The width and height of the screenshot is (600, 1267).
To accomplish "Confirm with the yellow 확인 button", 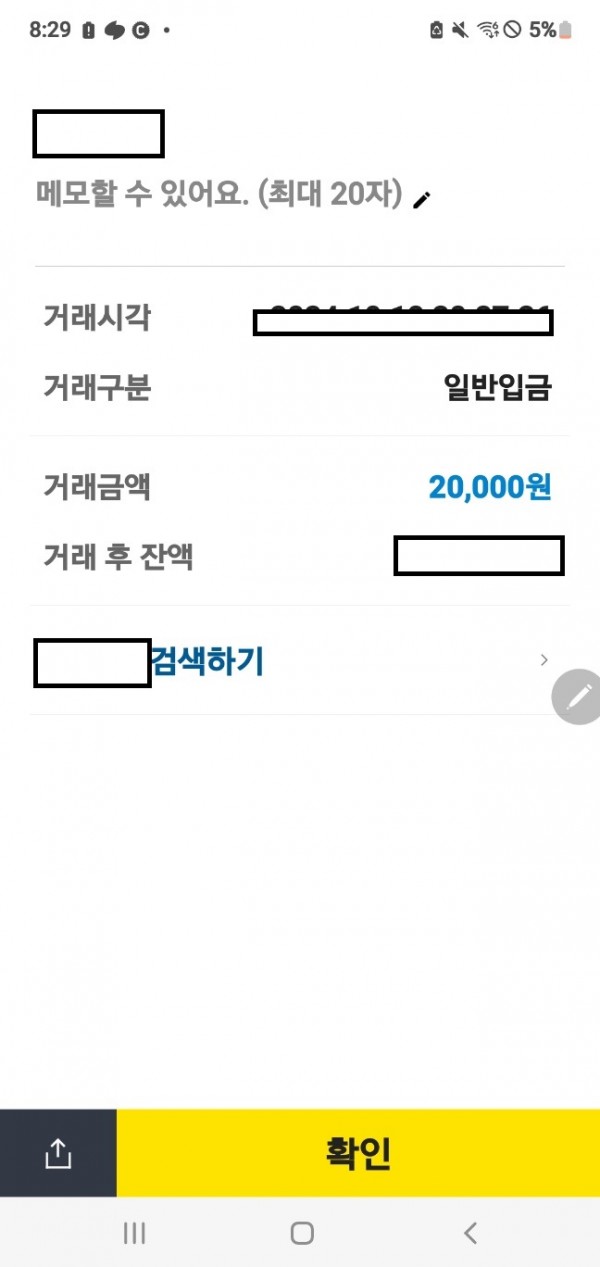I will [x=358, y=1153].
